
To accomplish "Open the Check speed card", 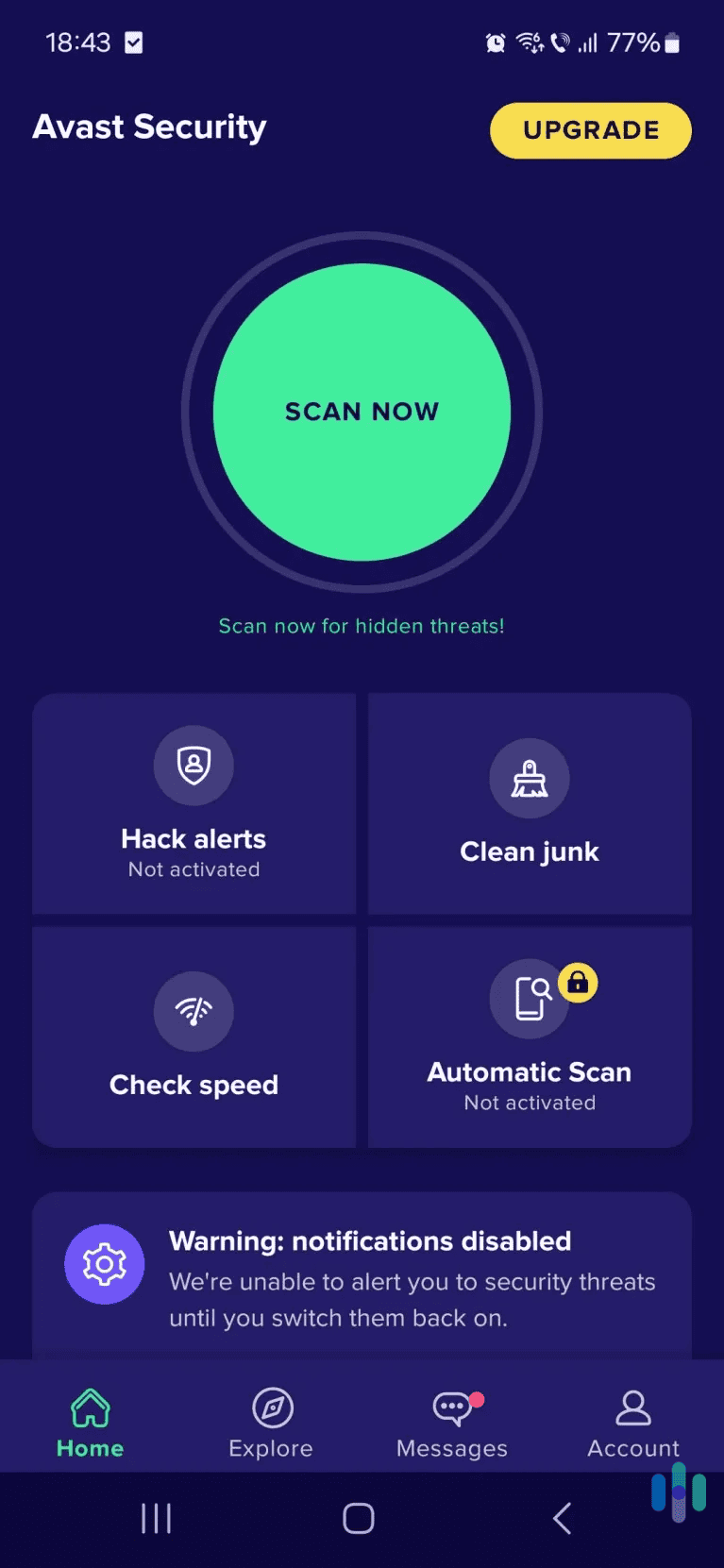I will 194,1037.
